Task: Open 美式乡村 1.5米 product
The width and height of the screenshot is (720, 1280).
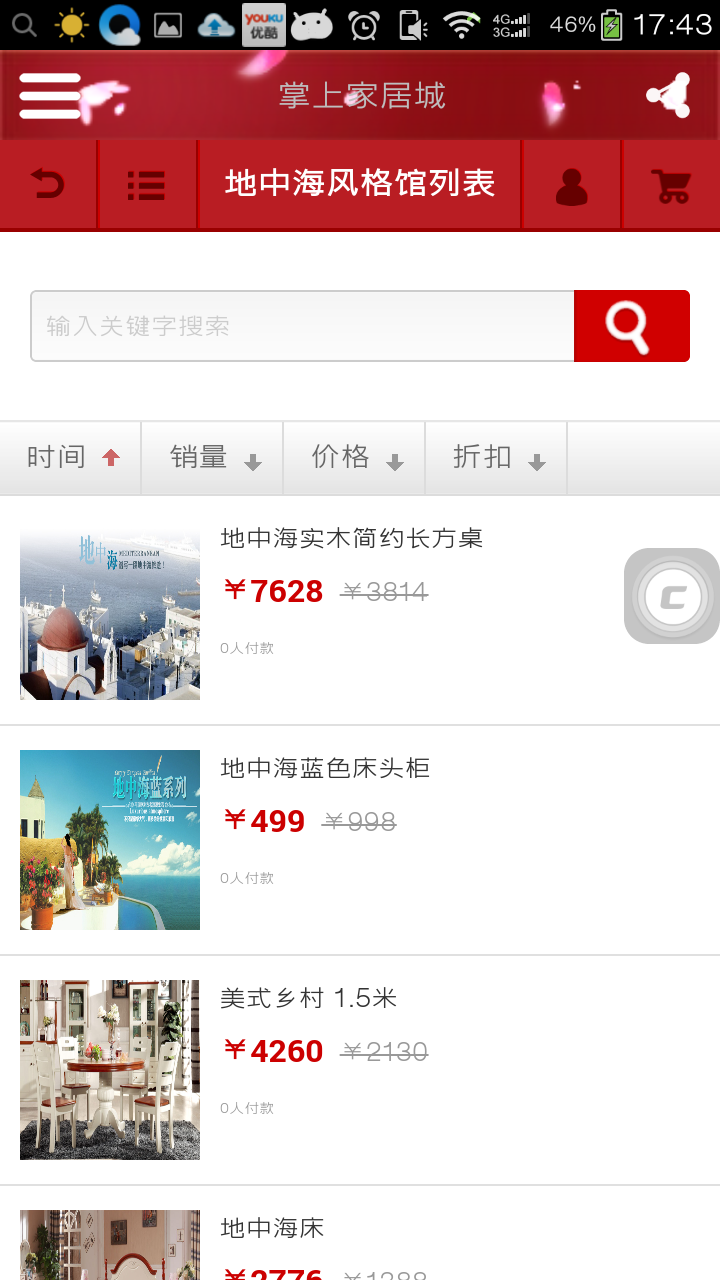Action: (x=308, y=999)
